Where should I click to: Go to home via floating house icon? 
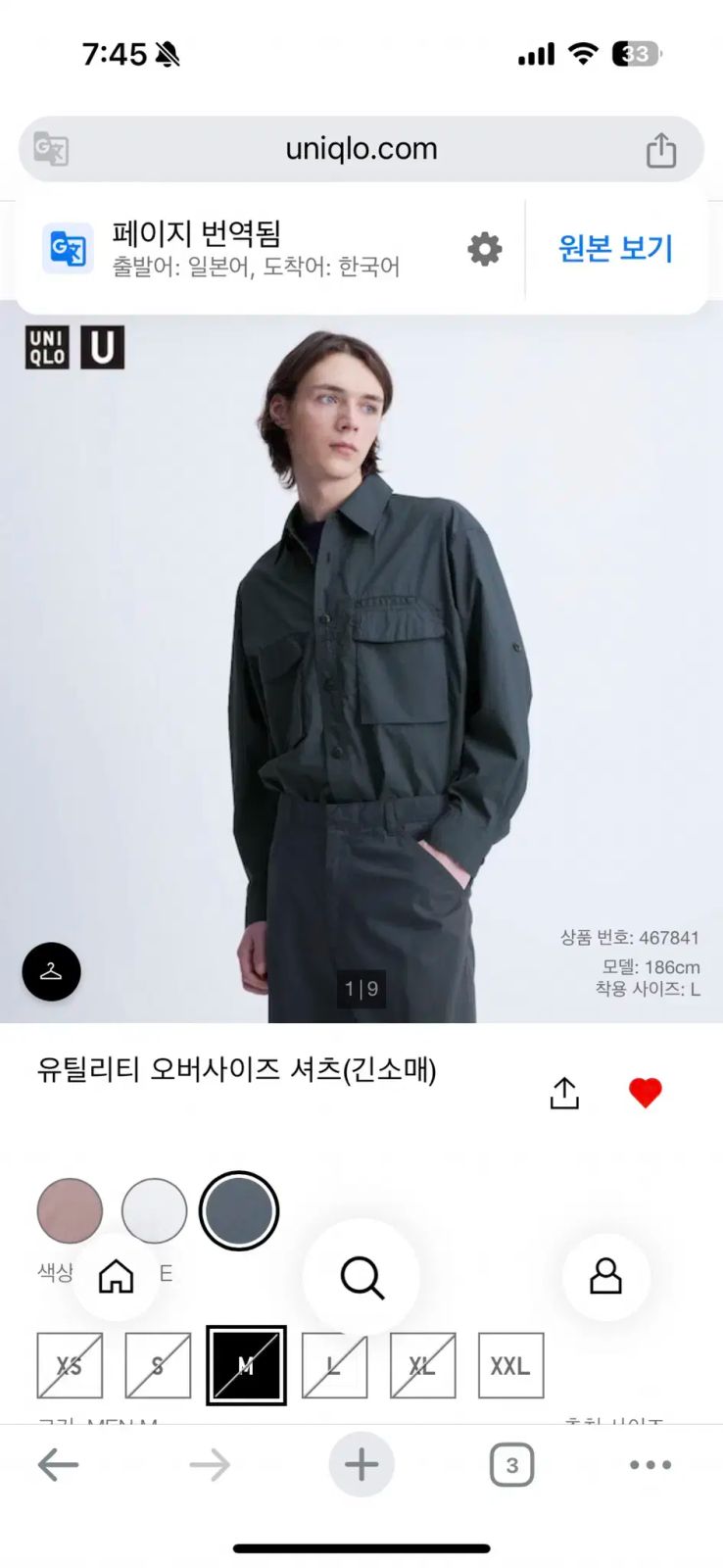(x=116, y=1276)
